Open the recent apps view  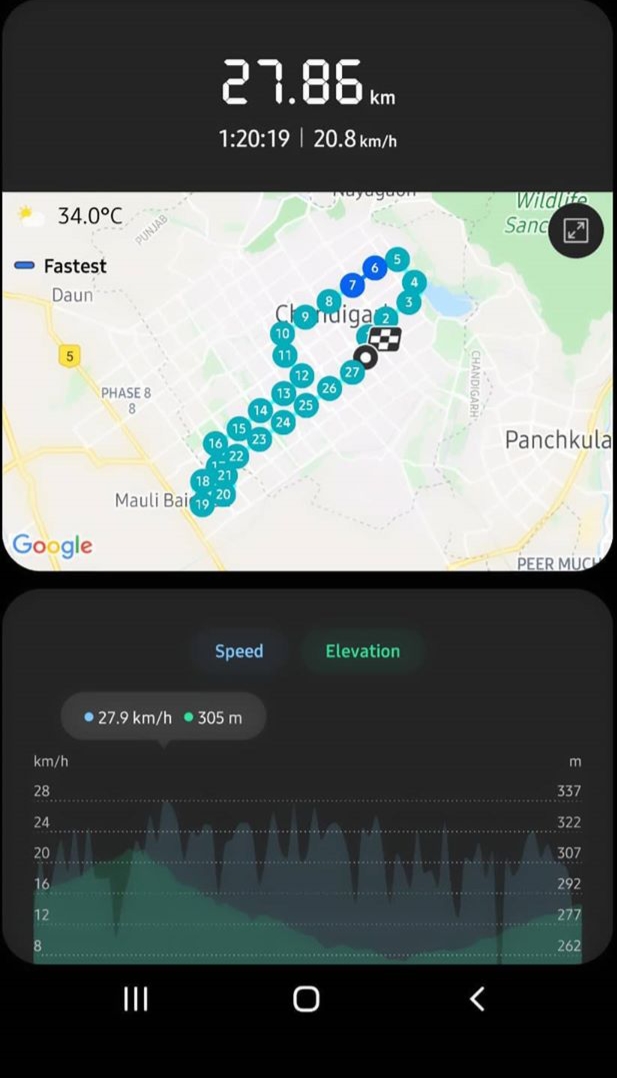(136, 998)
